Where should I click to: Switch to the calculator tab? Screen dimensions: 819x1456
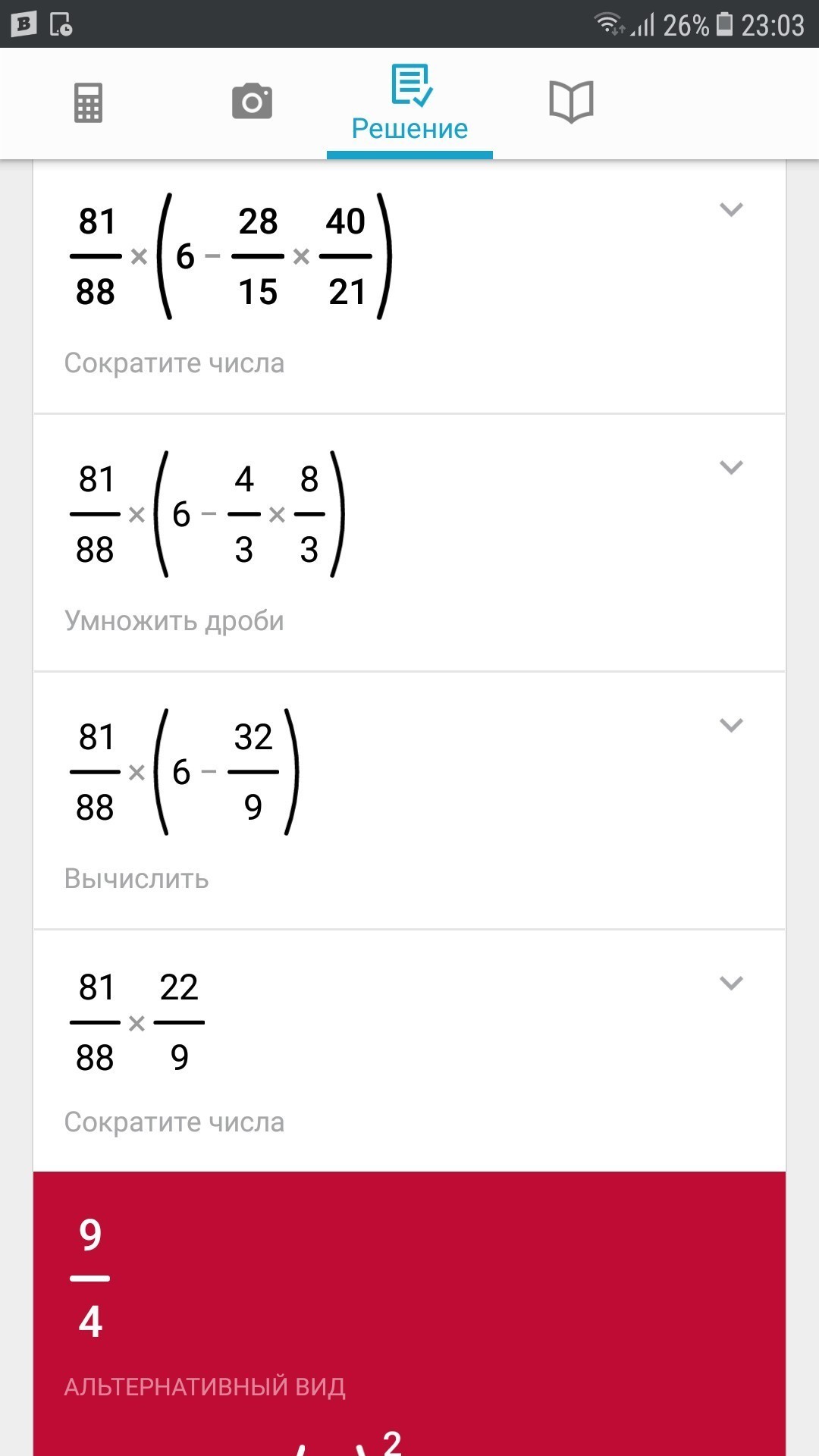[x=88, y=102]
